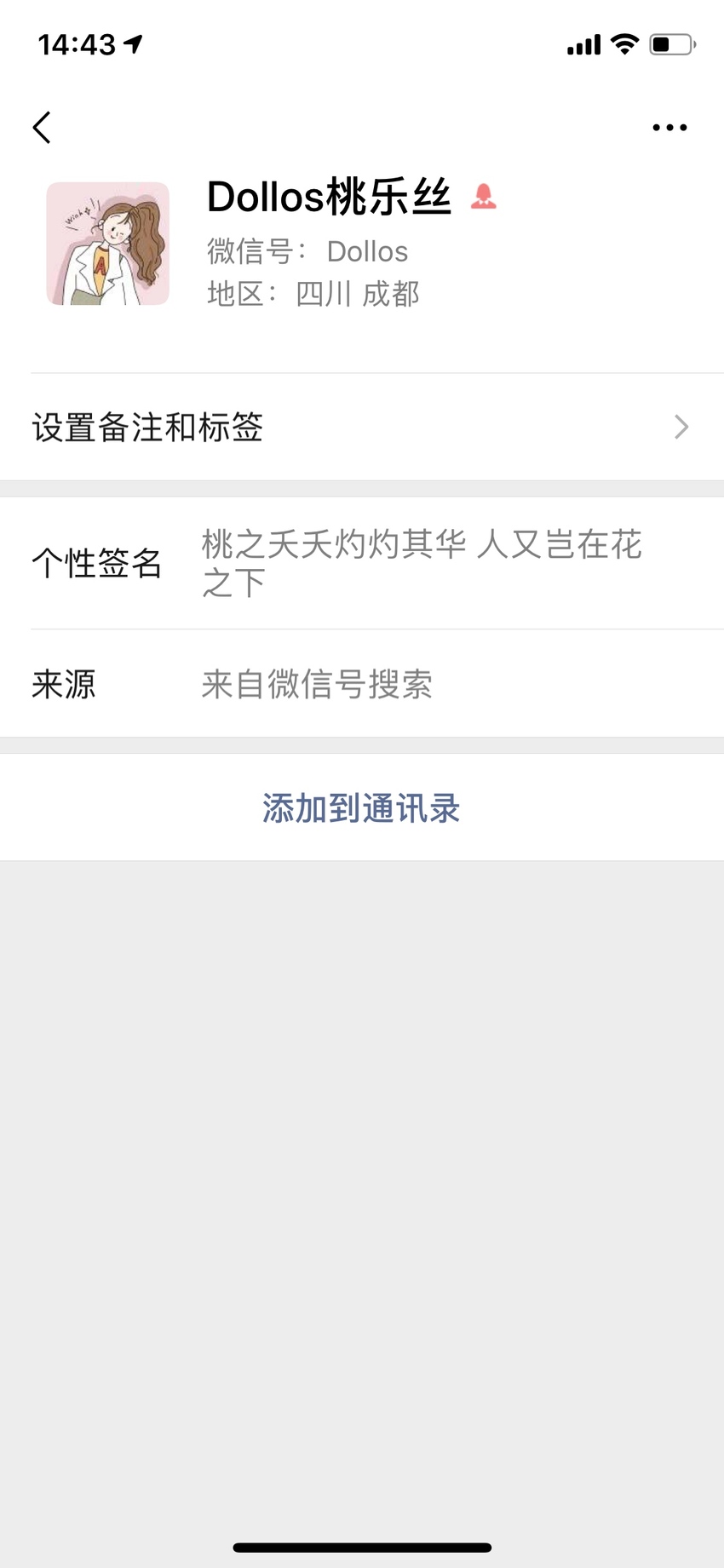Open 设置备注和标签 row

tap(362, 427)
